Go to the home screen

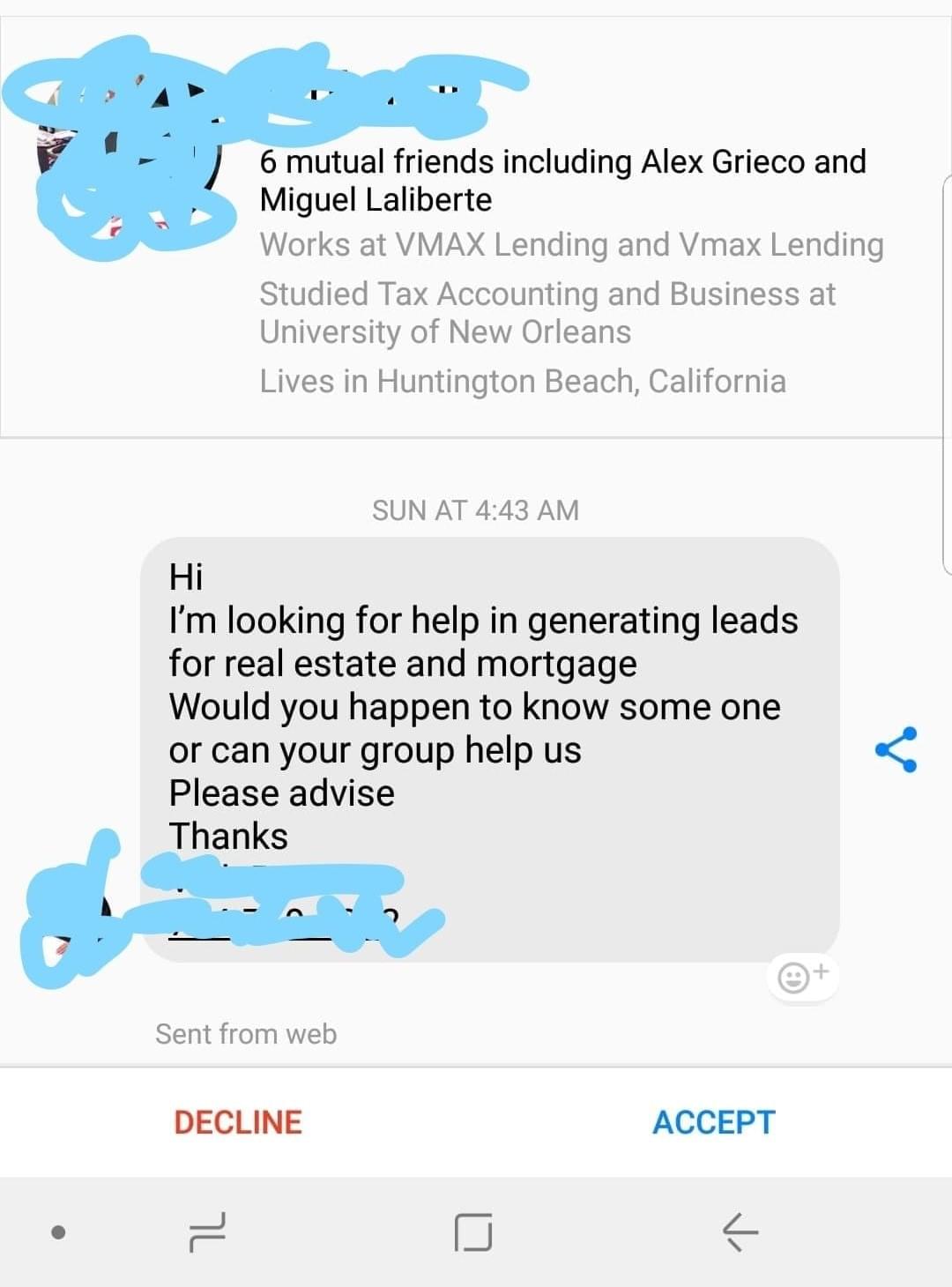point(473,1231)
